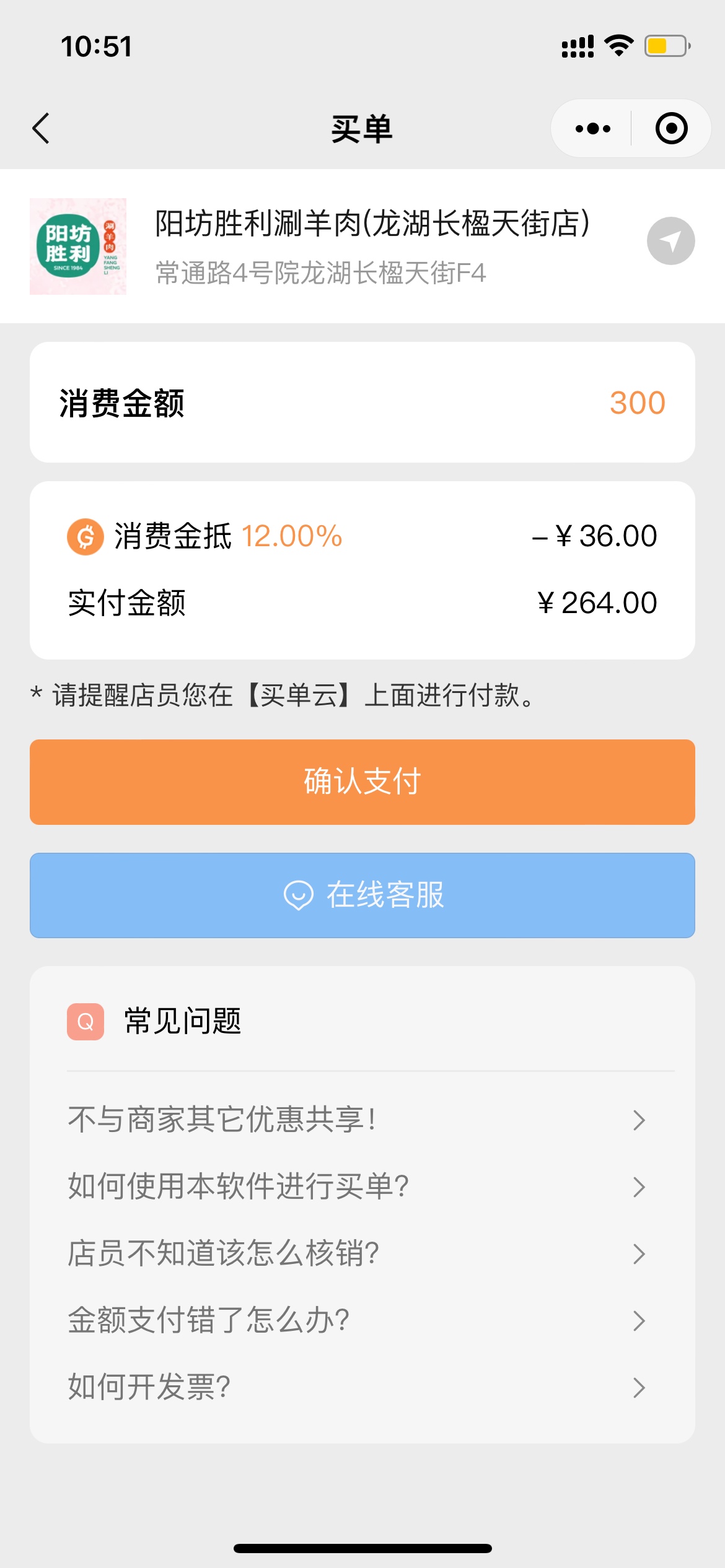Image resolution: width=725 pixels, height=1568 pixels.
Task: Close the mini program with the circle button
Action: tap(671, 128)
